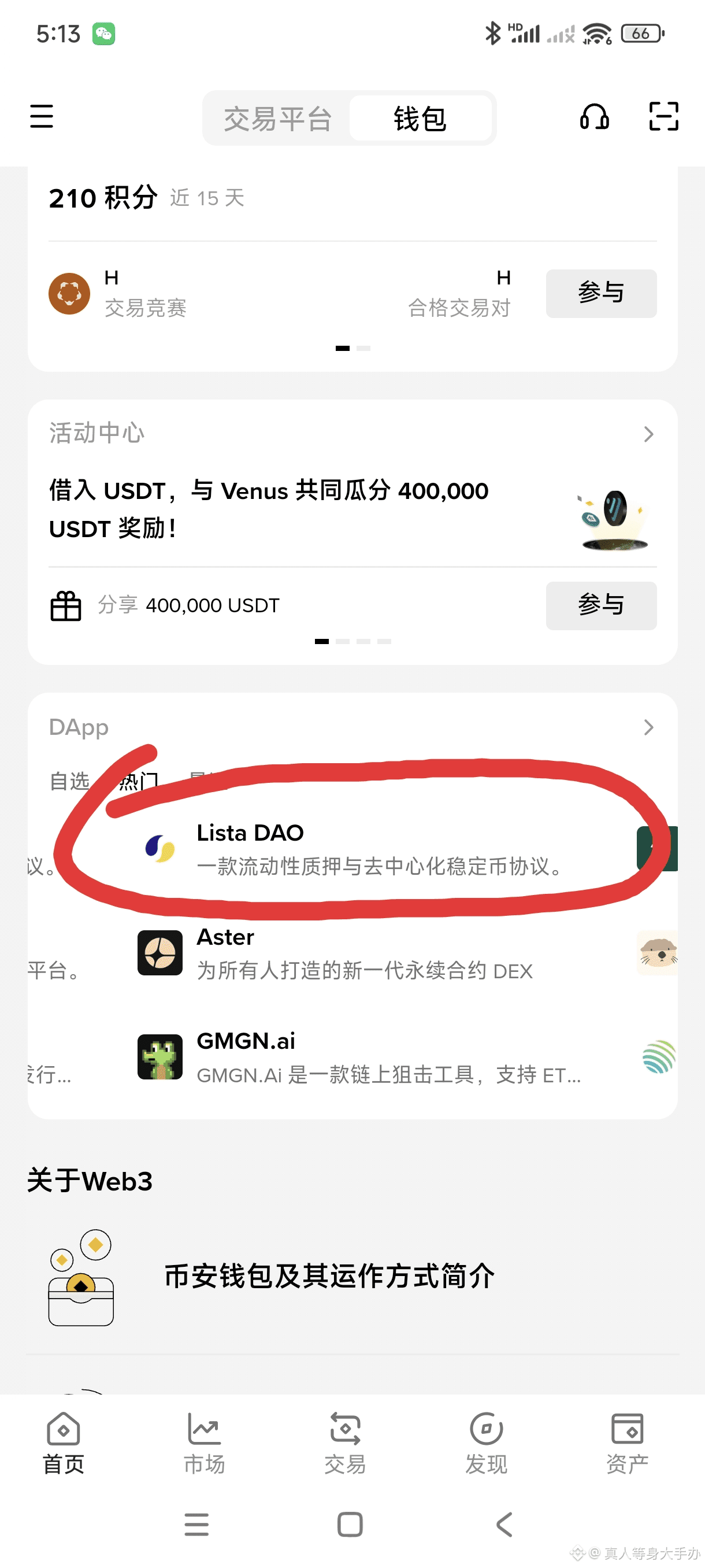Screen dimensions: 705x1568
Task: Open the QR scan icon
Action: click(663, 116)
